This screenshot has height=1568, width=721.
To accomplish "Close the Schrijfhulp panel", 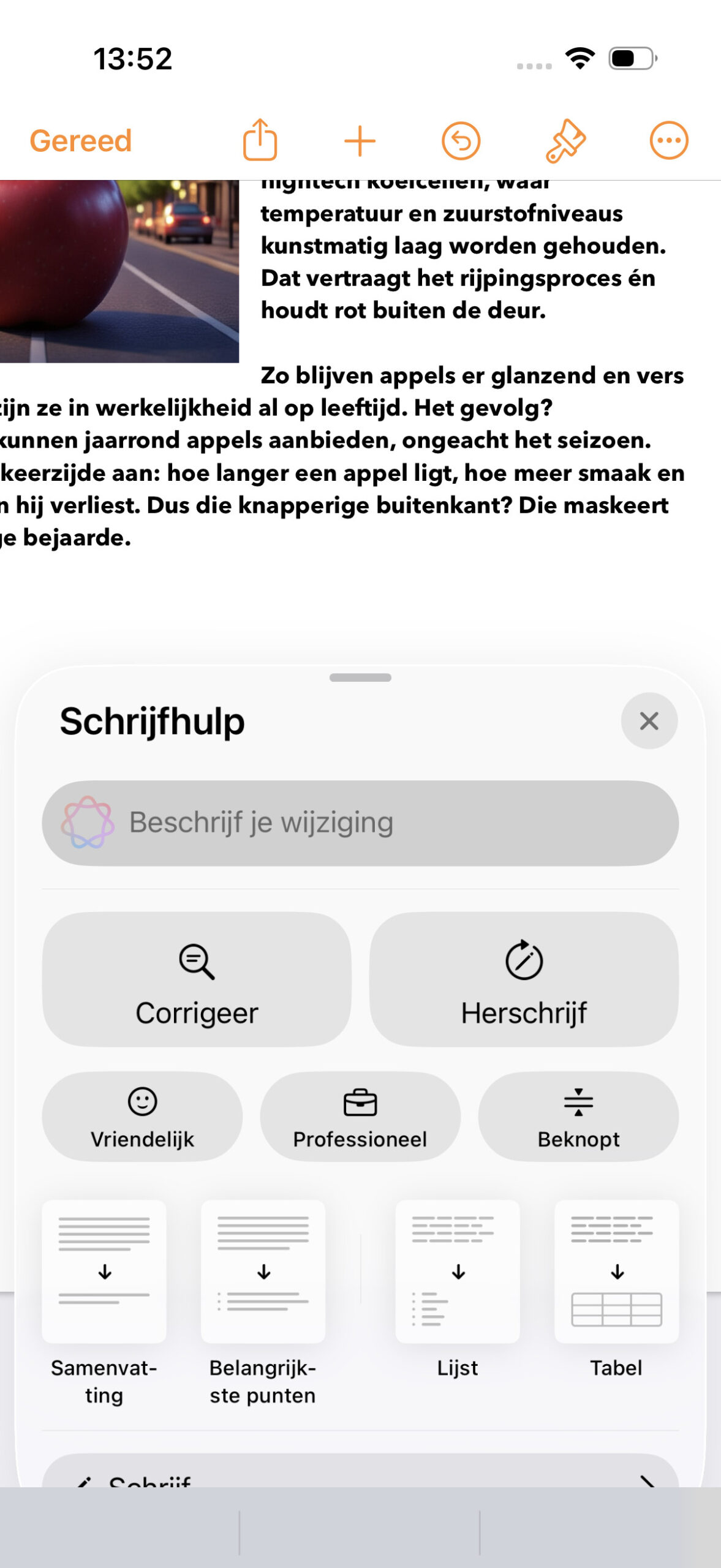I will 649,721.
